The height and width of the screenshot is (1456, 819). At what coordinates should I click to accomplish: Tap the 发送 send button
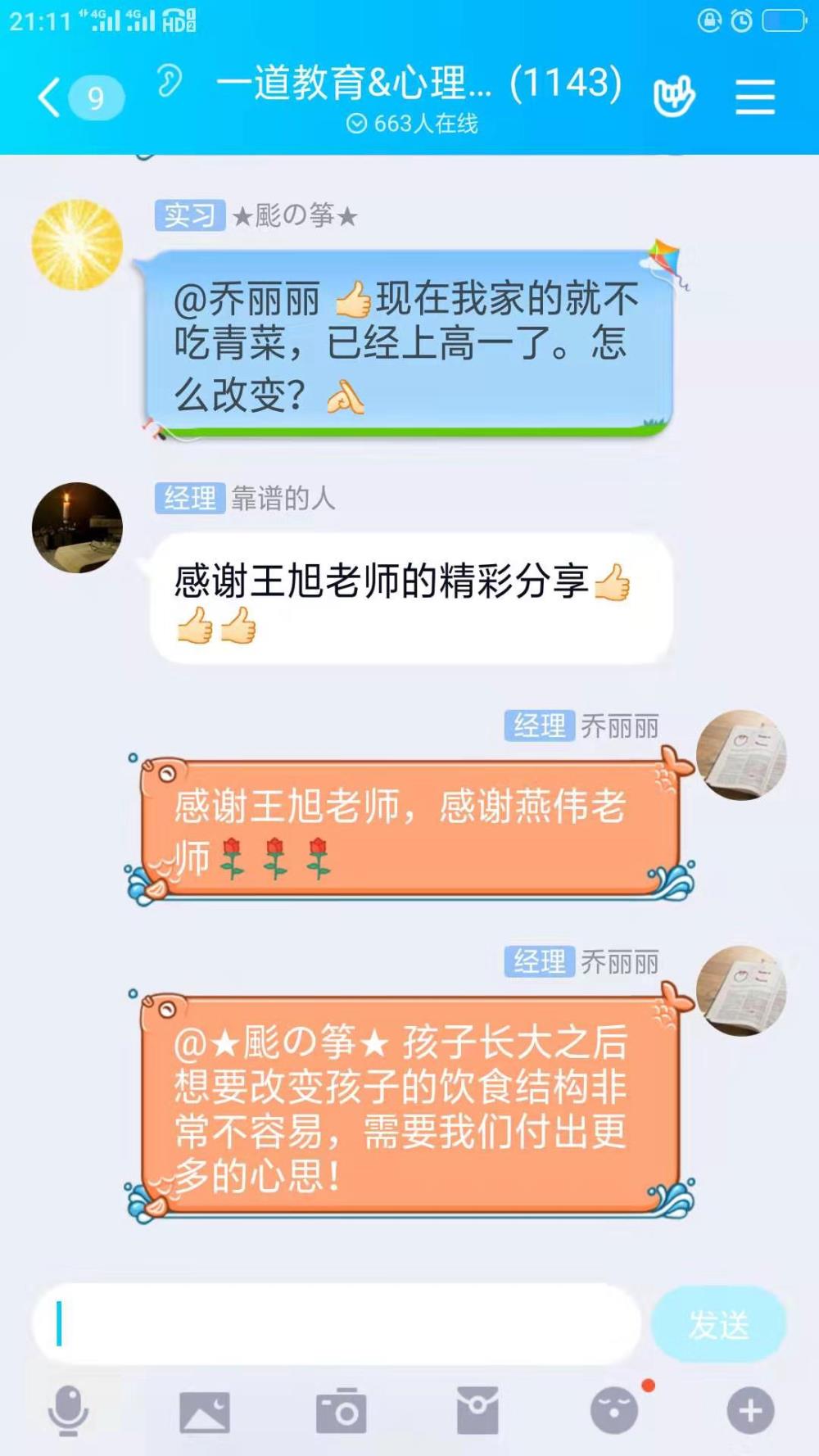click(x=718, y=1323)
